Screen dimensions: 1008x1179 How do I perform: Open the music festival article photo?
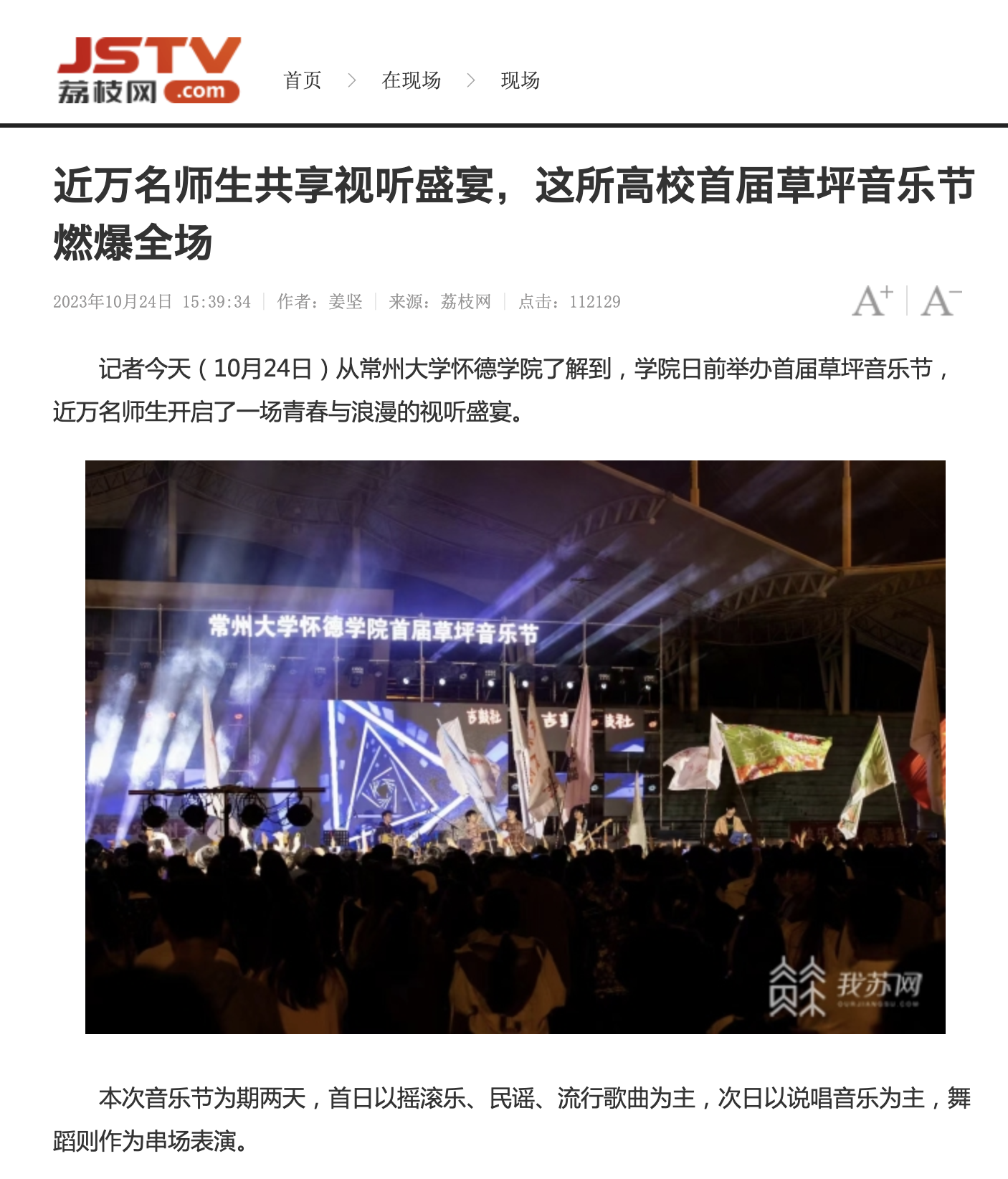(515, 747)
